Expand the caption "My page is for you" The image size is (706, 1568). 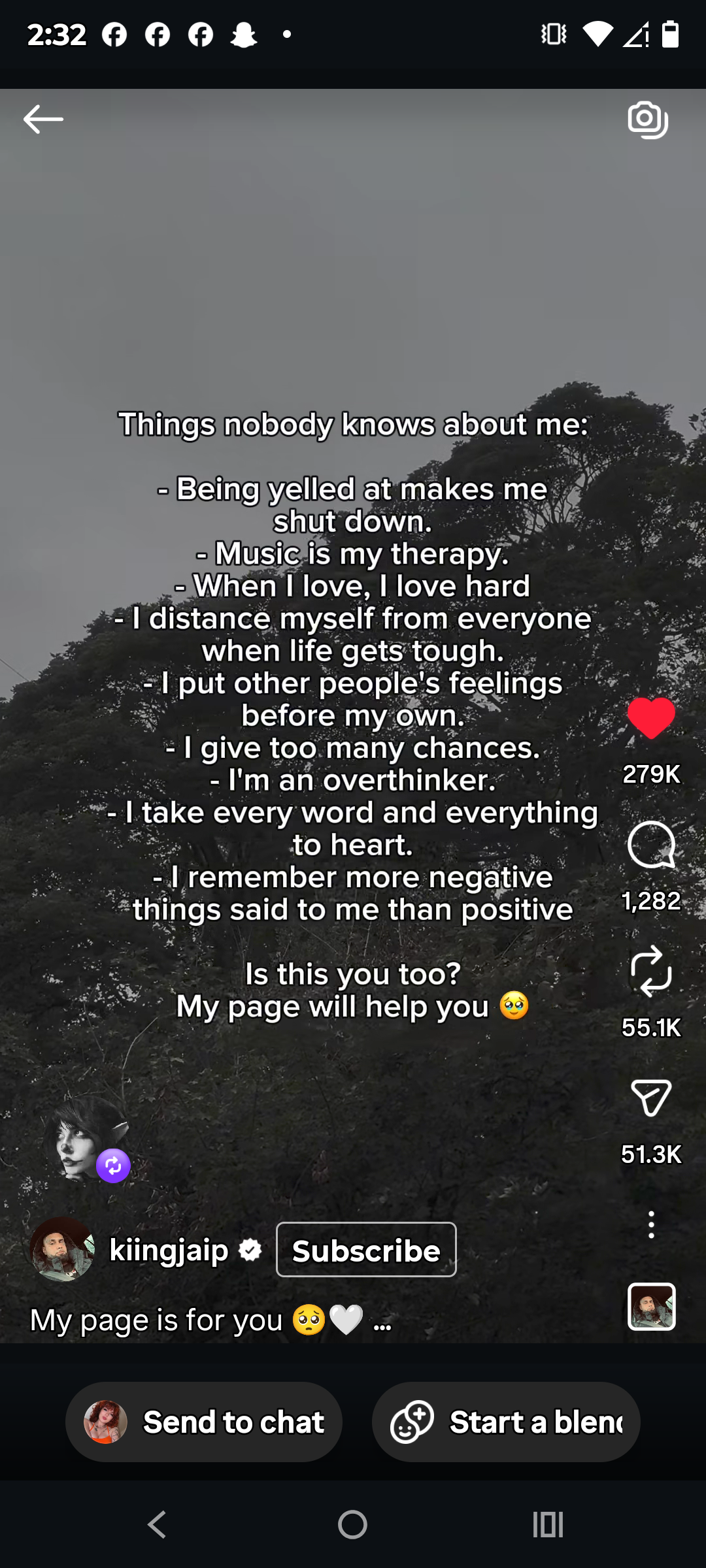pyautogui.click(x=382, y=1321)
